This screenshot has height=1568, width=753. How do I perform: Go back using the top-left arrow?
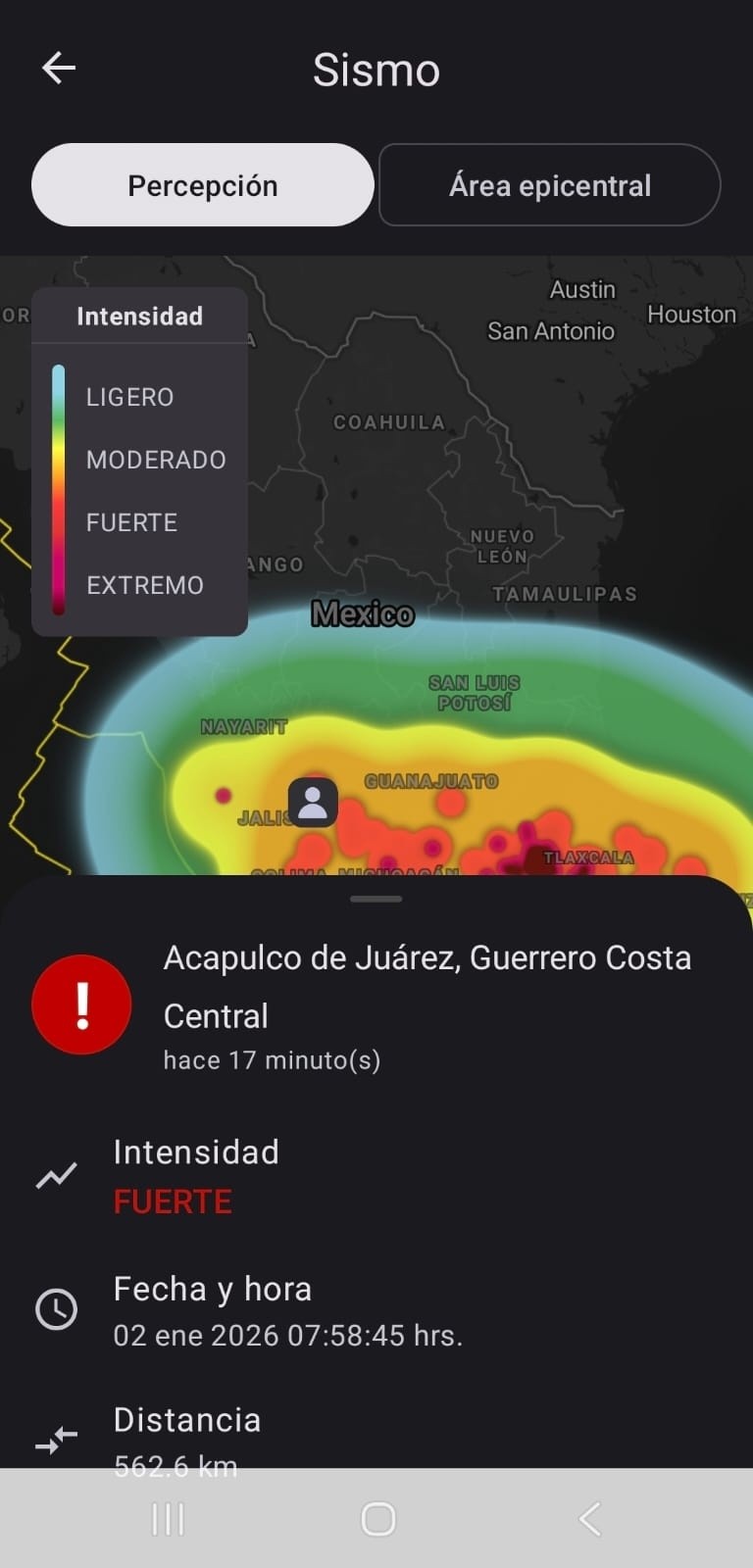[x=59, y=68]
